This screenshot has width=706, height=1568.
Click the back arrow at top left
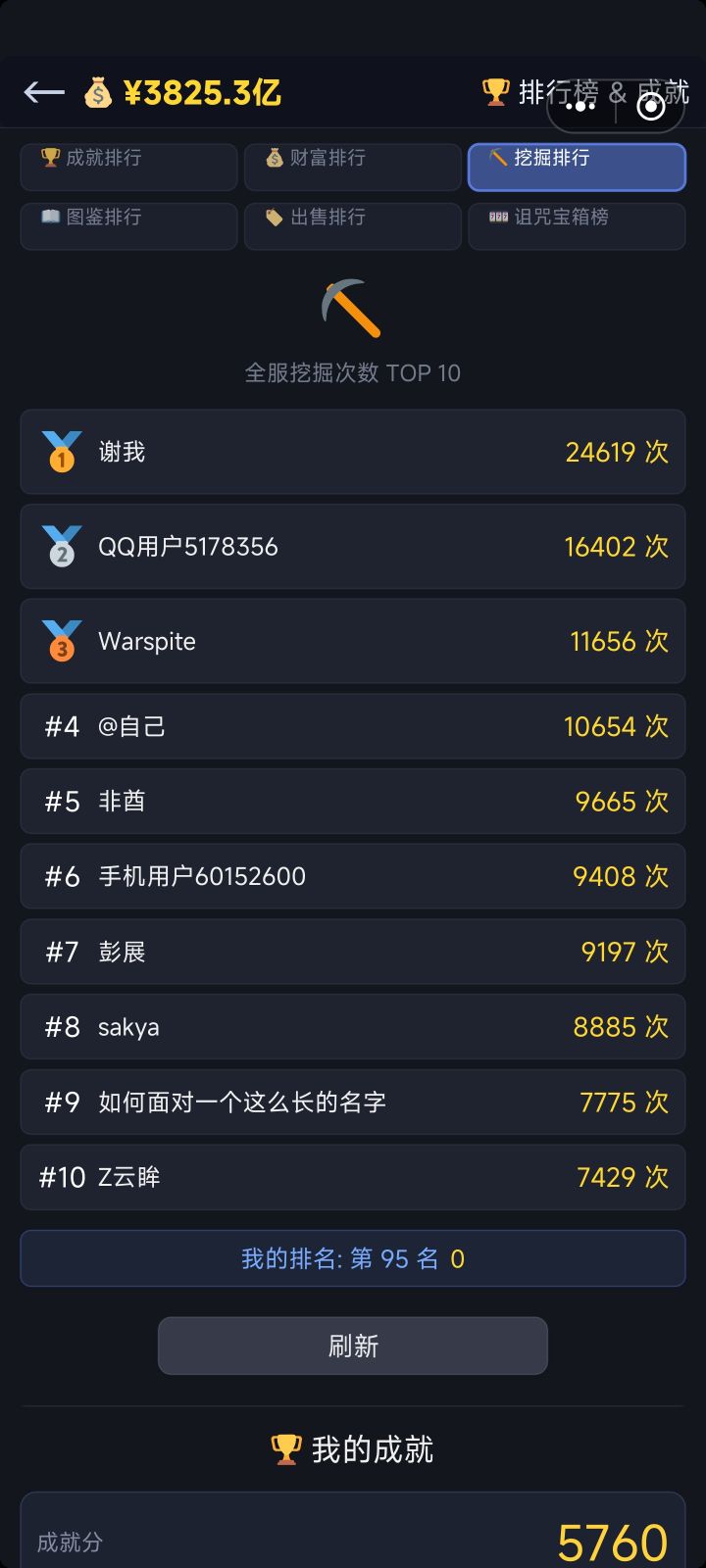coord(43,92)
